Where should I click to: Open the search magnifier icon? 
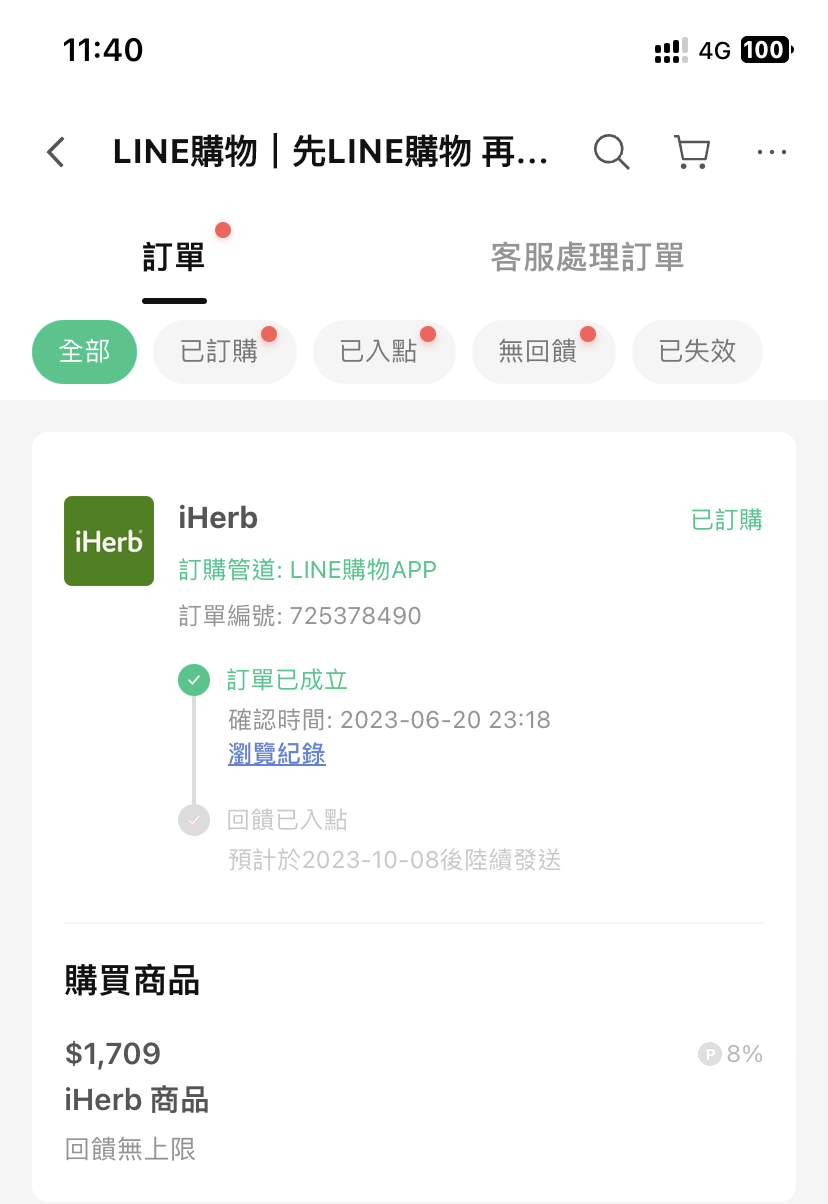pos(611,152)
